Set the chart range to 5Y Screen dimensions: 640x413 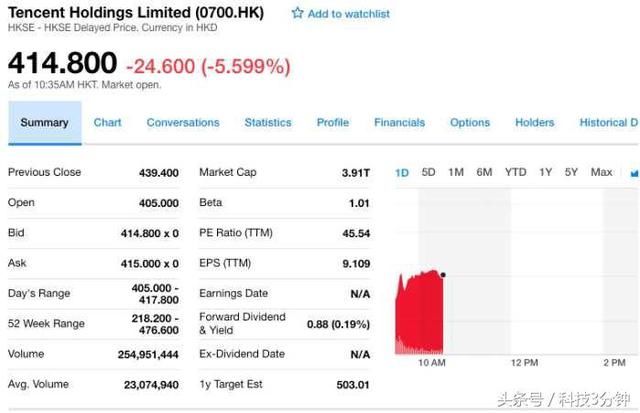(x=572, y=172)
